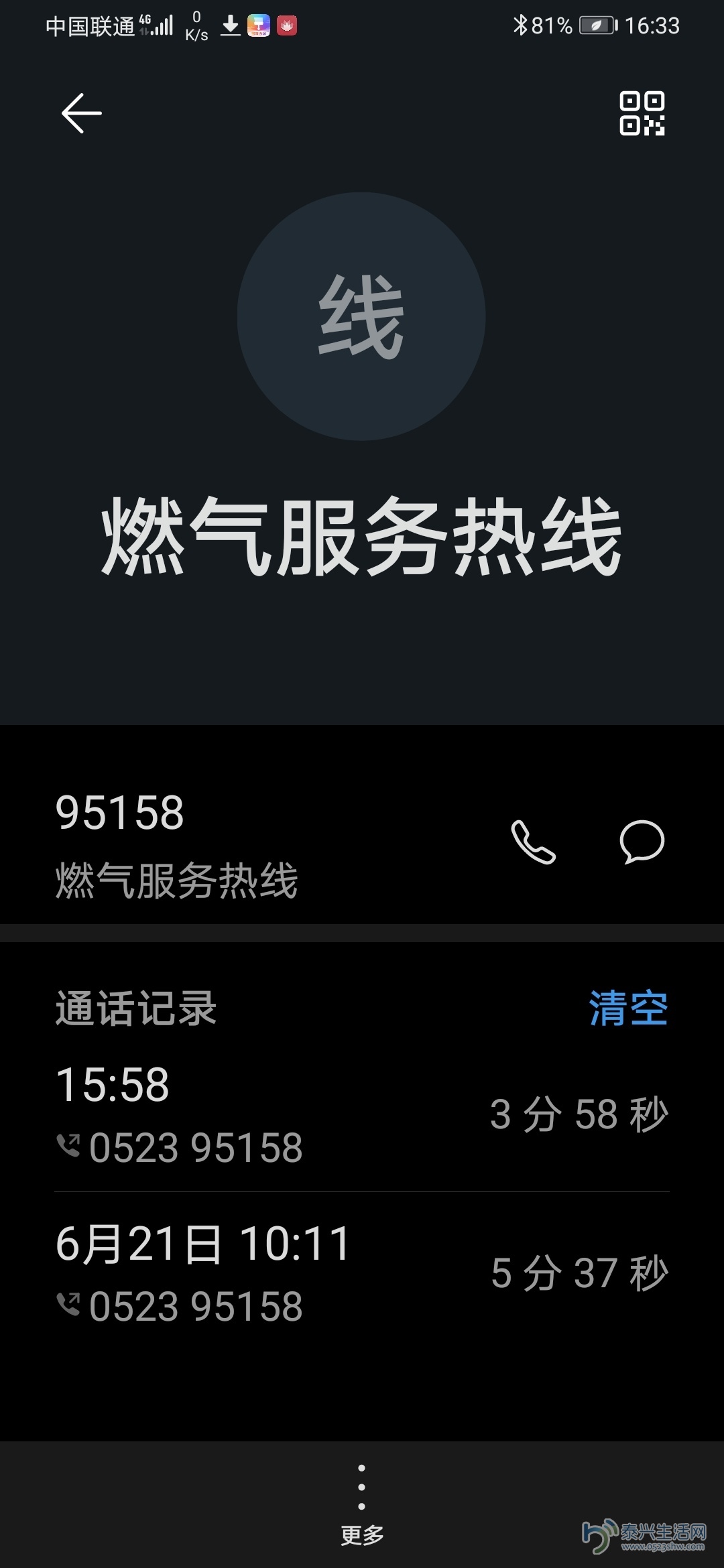Tap the 线 contact avatar
Image resolution: width=724 pixels, height=1568 pixels.
[x=361, y=316]
